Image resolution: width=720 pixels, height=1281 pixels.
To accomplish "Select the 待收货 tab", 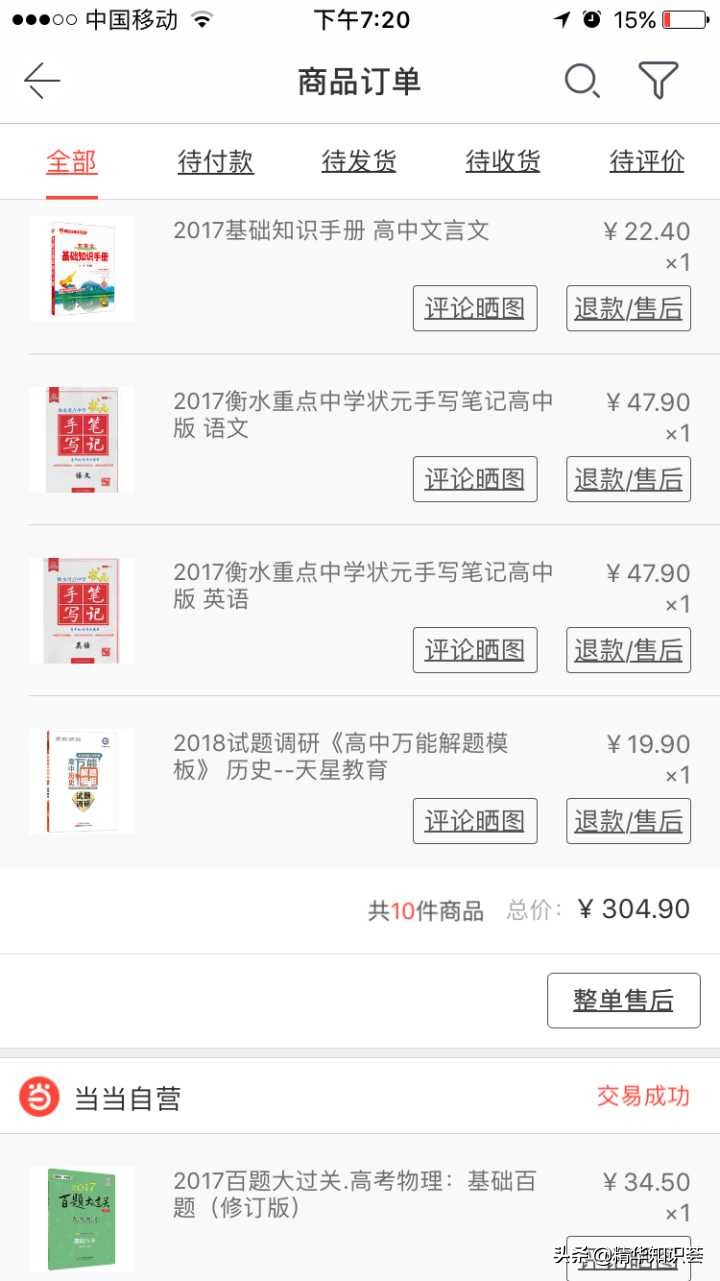I will click(x=502, y=161).
